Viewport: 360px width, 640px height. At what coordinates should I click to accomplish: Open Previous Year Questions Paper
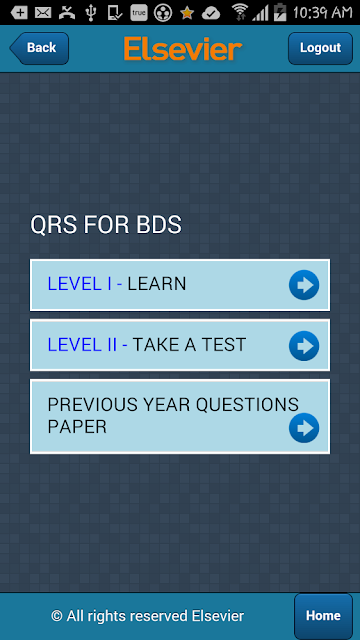tap(180, 416)
